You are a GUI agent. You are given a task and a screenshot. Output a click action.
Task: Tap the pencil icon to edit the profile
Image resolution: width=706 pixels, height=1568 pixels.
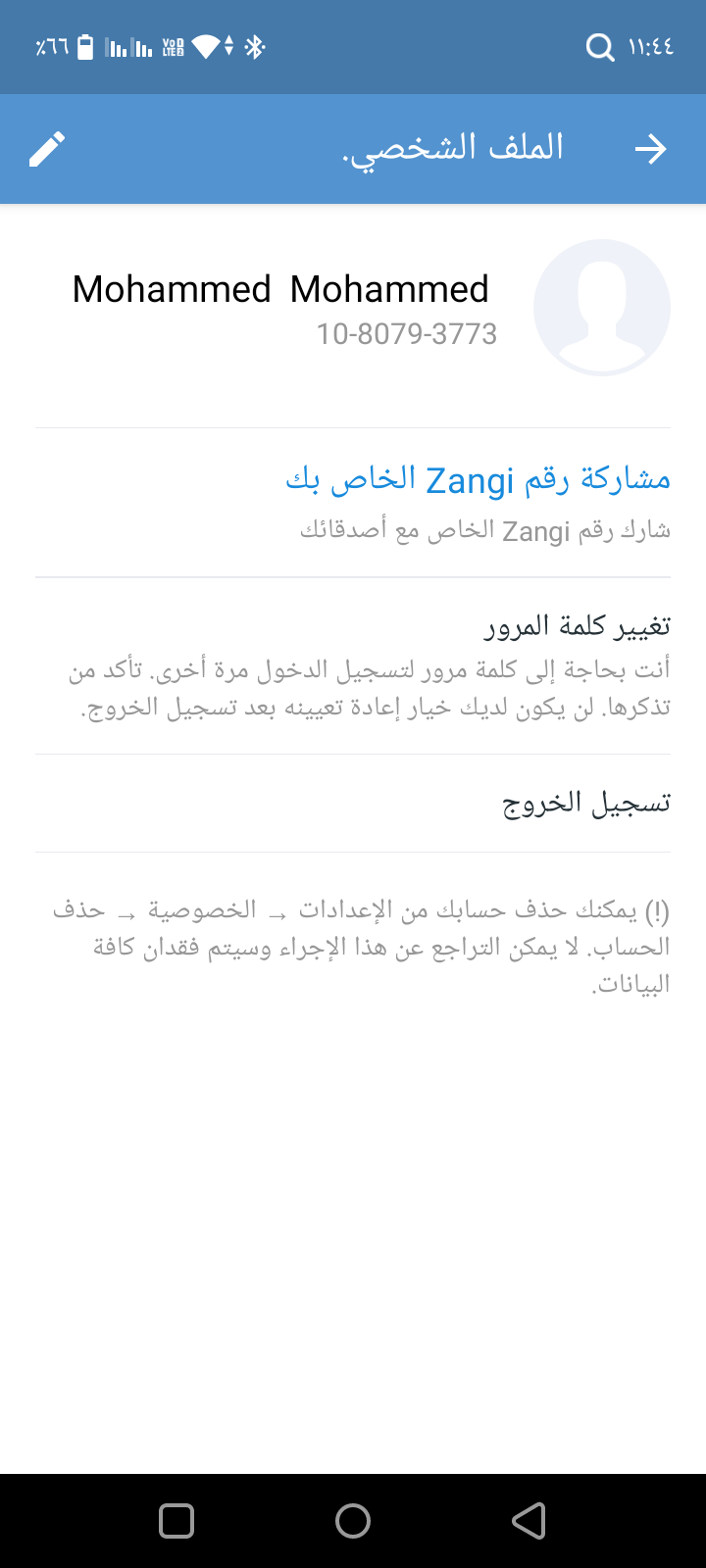click(46, 149)
